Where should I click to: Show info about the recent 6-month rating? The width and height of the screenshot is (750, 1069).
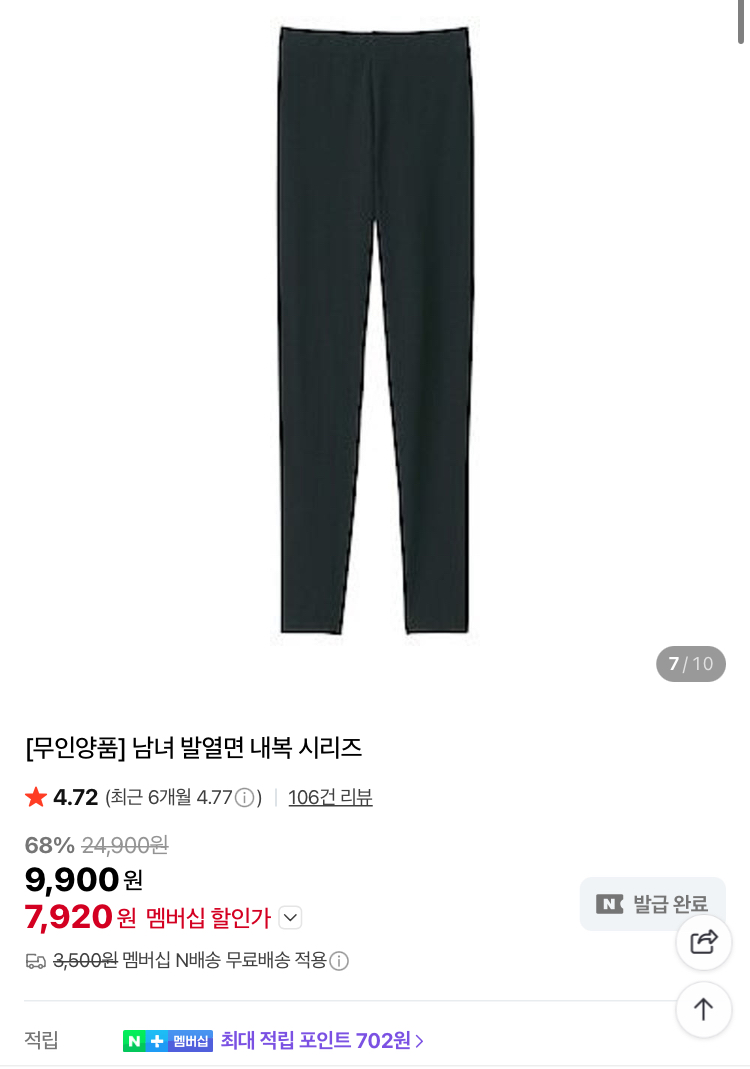244,798
